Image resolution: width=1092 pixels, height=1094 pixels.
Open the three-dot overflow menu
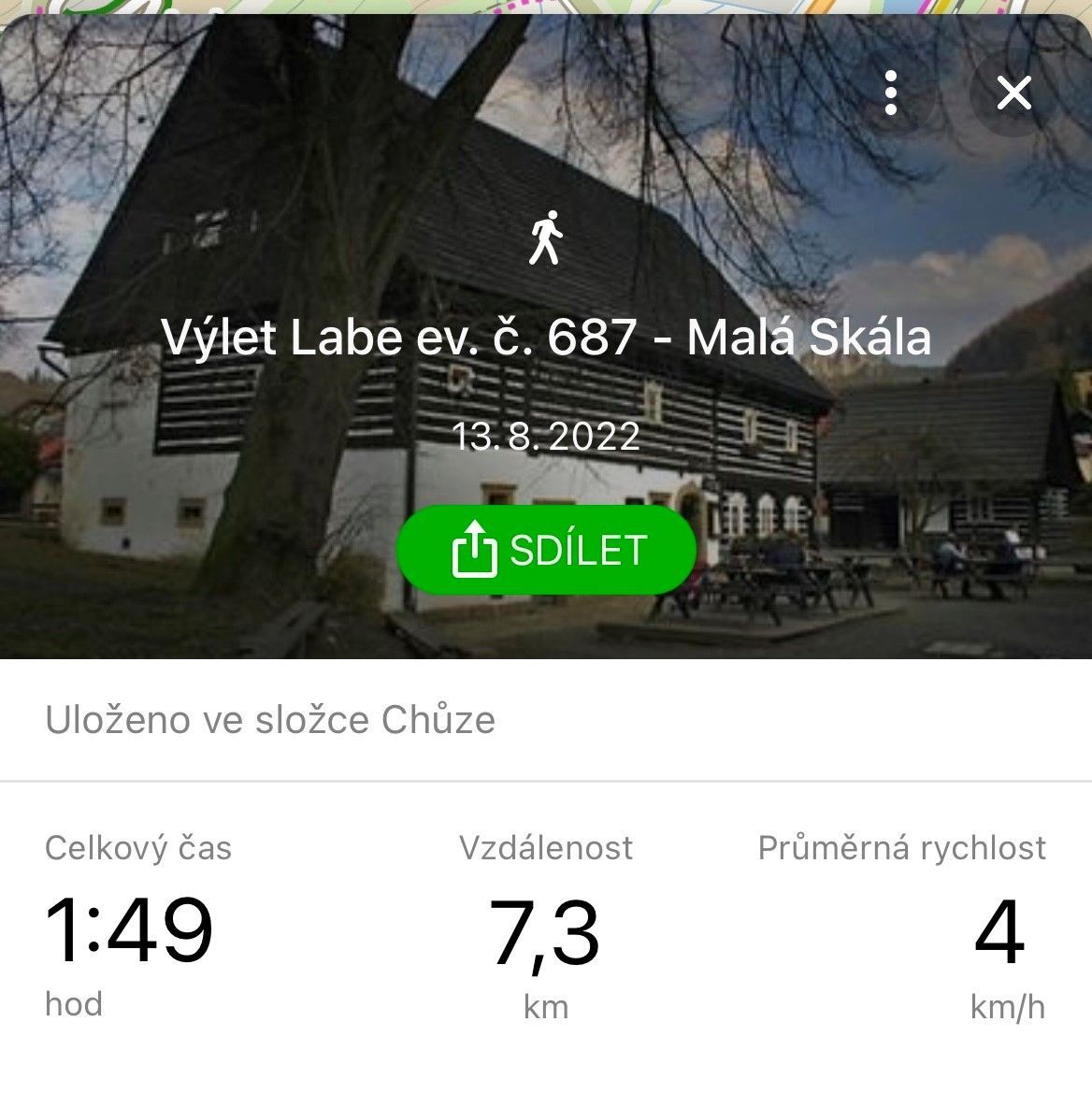(x=891, y=94)
